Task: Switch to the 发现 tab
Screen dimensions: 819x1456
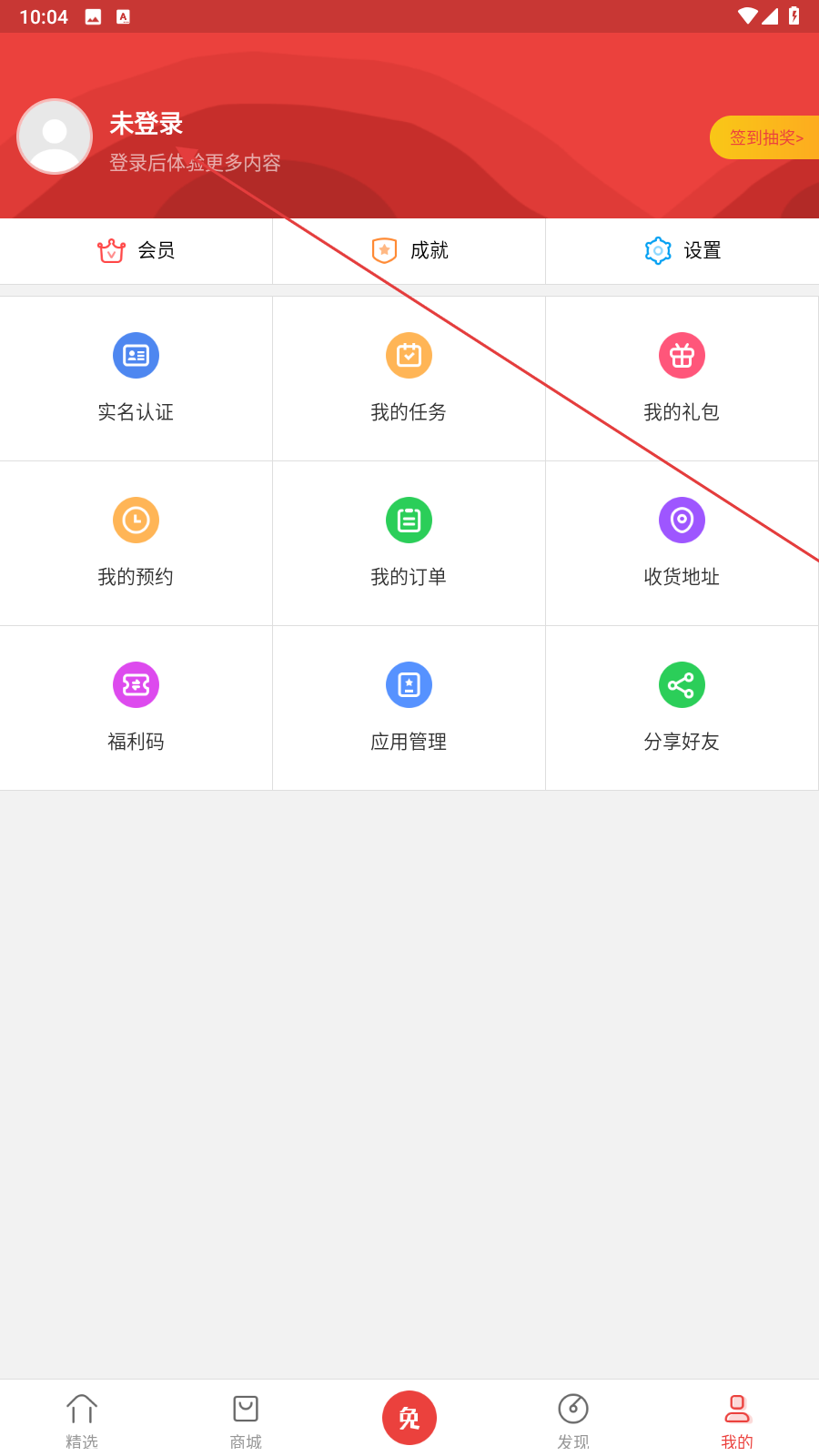Action: coord(573,1420)
